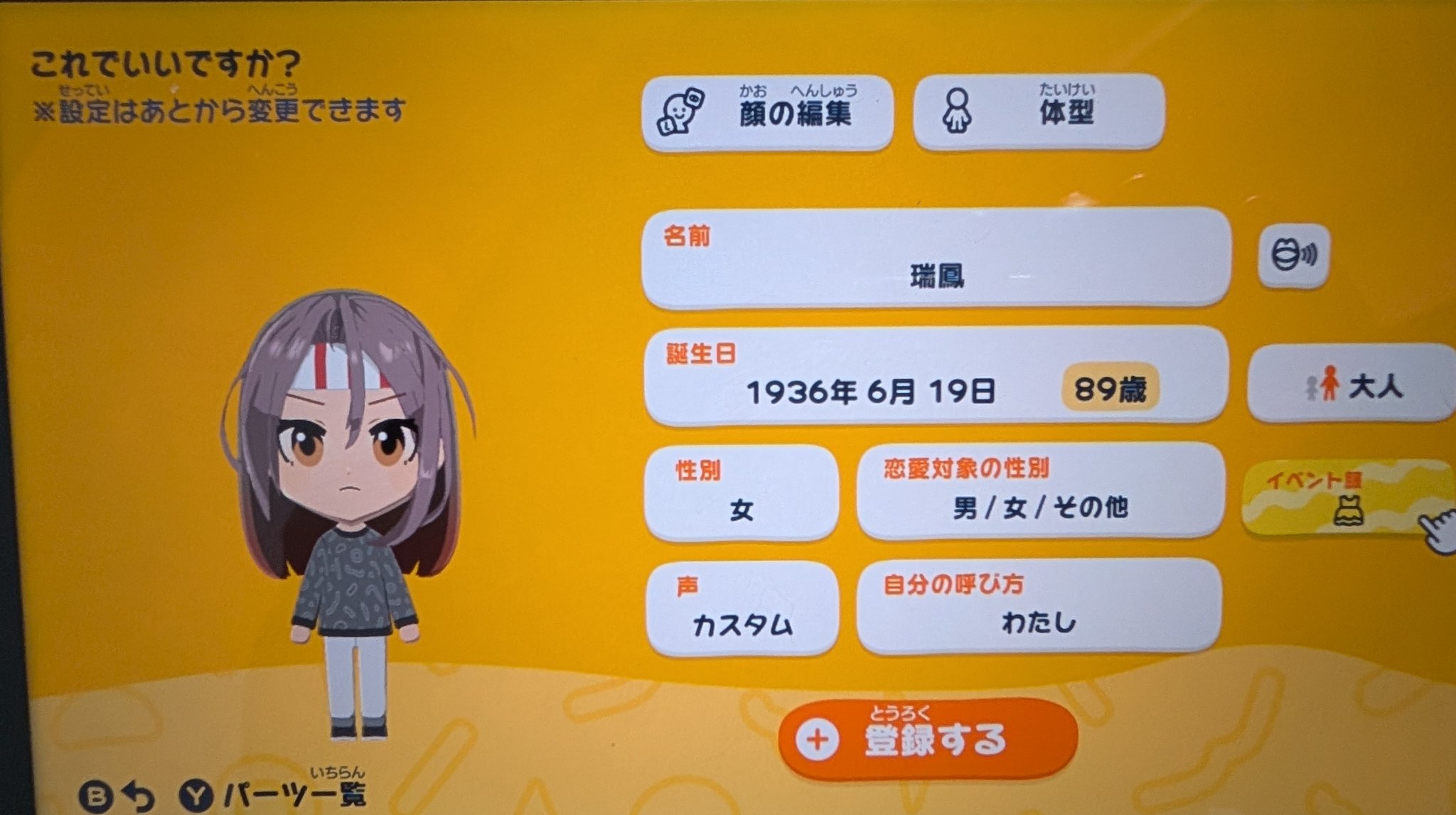Open the イベント clothing button
The height and width of the screenshot is (815, 1456).
(1347, 497)
